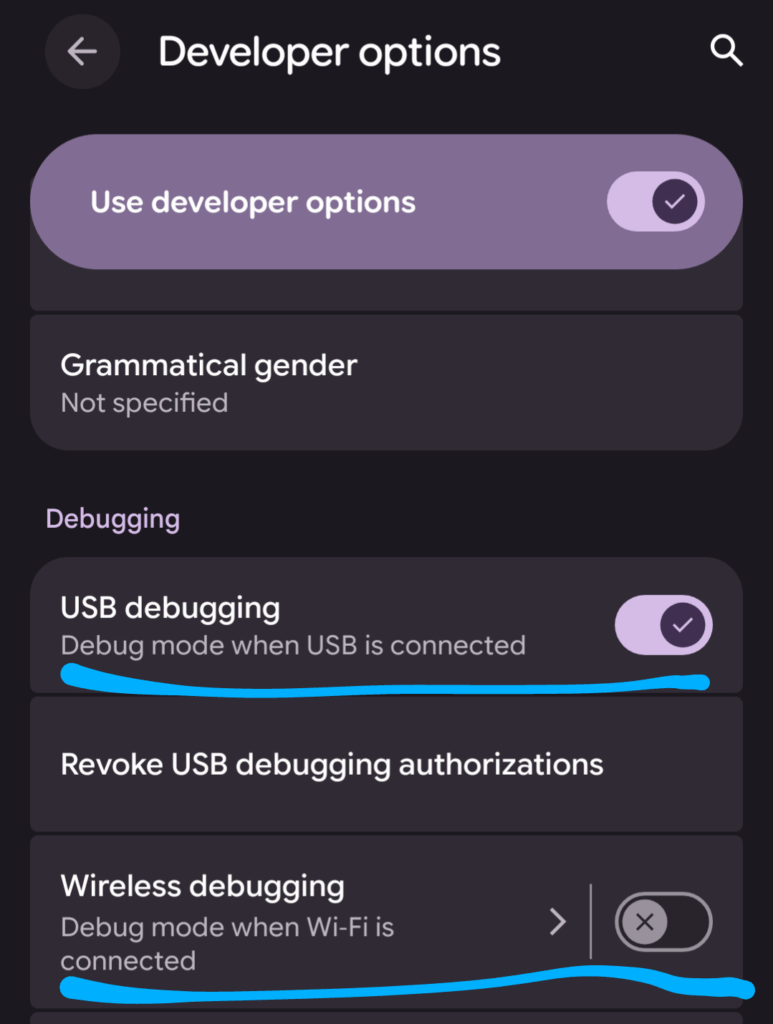Open search in Developer options

[726, 50]
